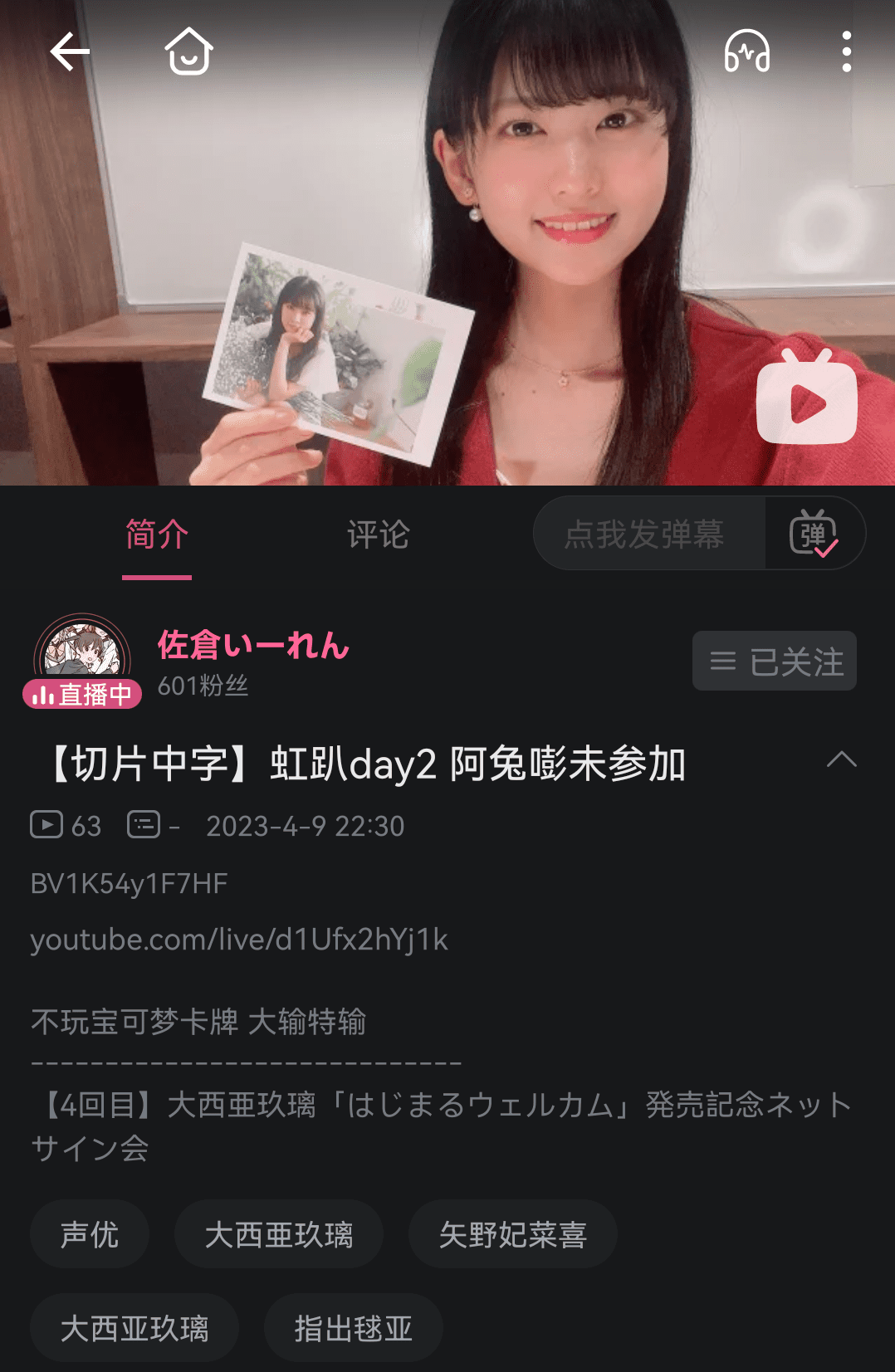Image resolution: width=895 pixels, height=1372 pixels.
Task: Open the more options three-dot menu
Action: pos(846,51)
